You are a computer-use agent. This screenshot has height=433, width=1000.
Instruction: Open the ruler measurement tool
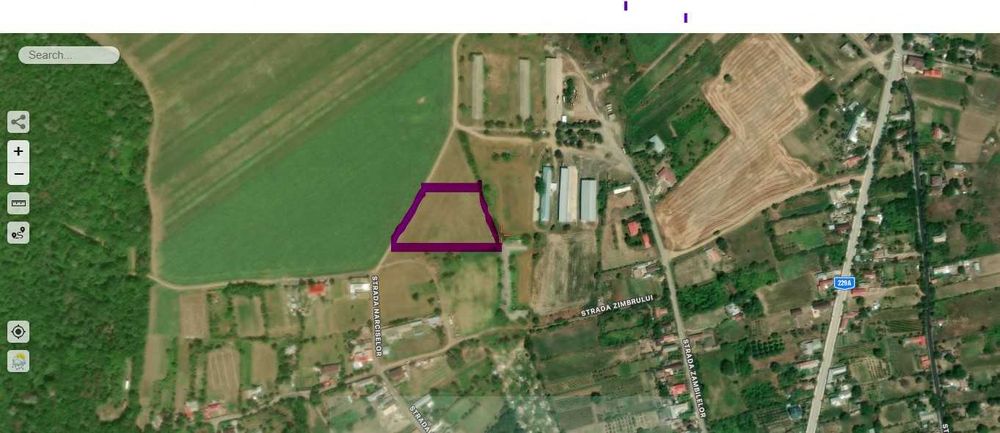[x=18, y=204]
